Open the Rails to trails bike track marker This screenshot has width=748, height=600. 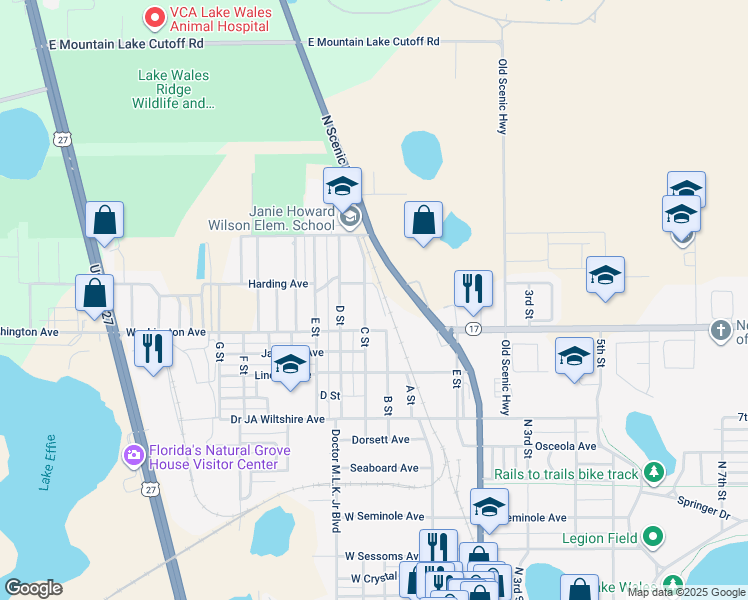tap(653, 472)
